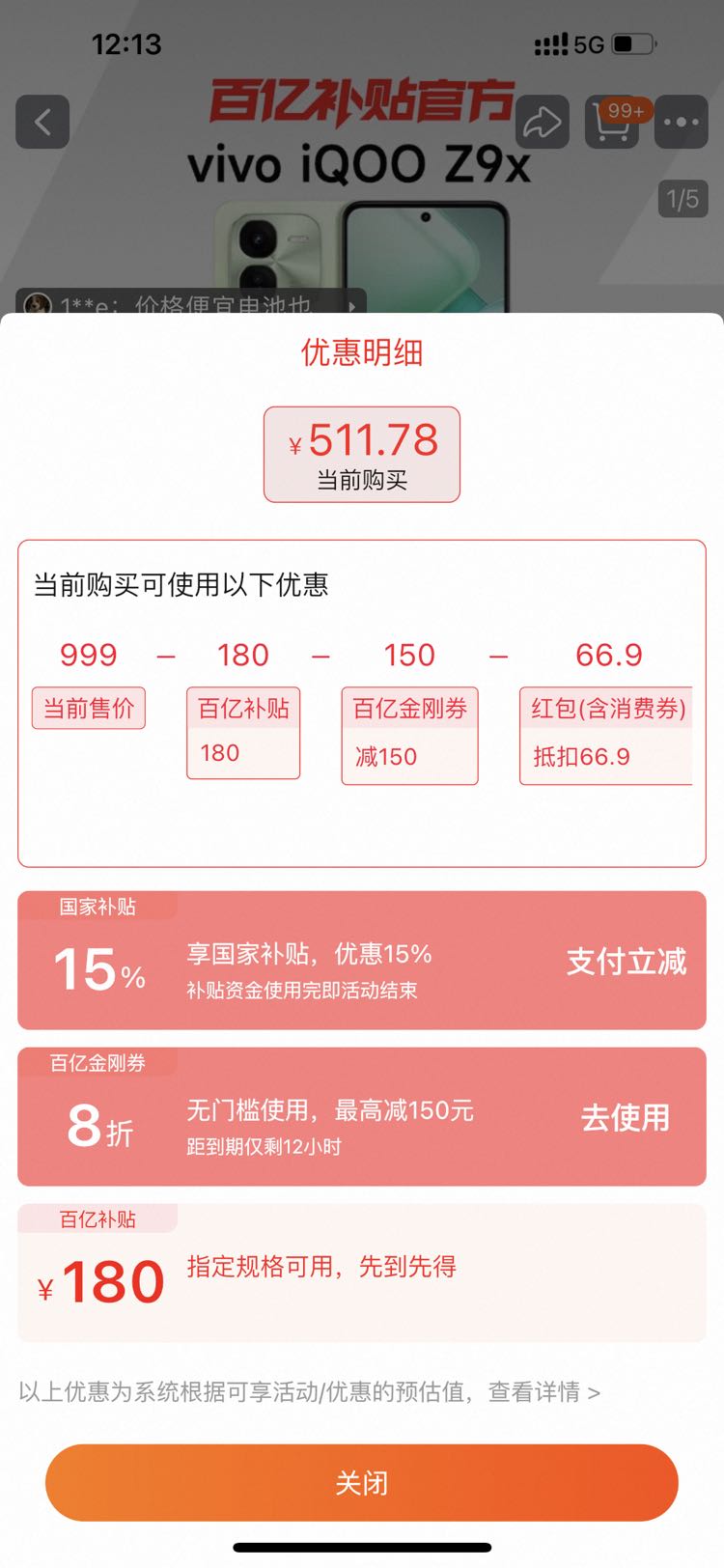This screenshot has width=724, height=1568.
Task: Open 查看详情 for discount estimate details
Action: (543, 1392)
